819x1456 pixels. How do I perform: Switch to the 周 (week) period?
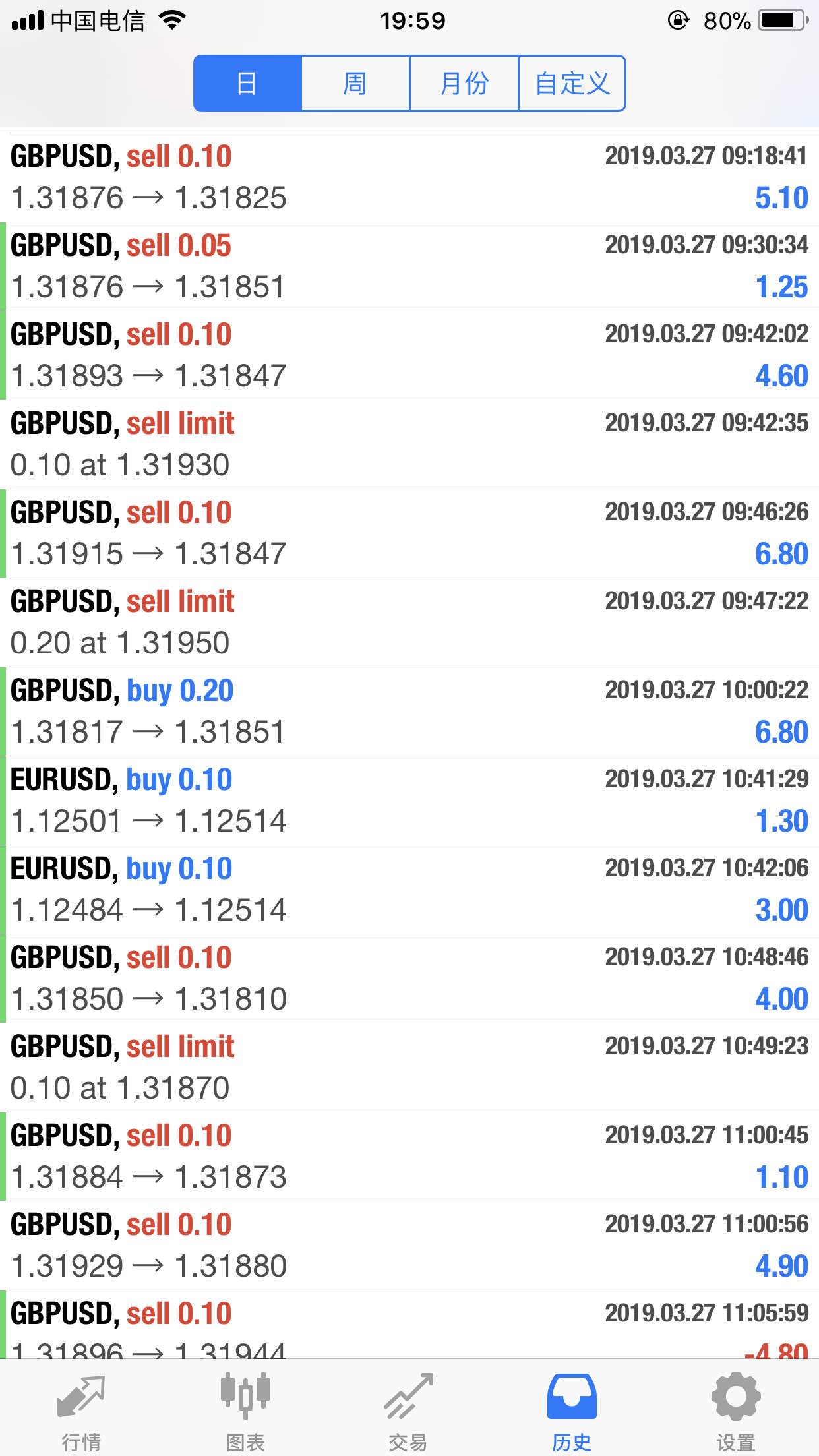click(355, 84)
